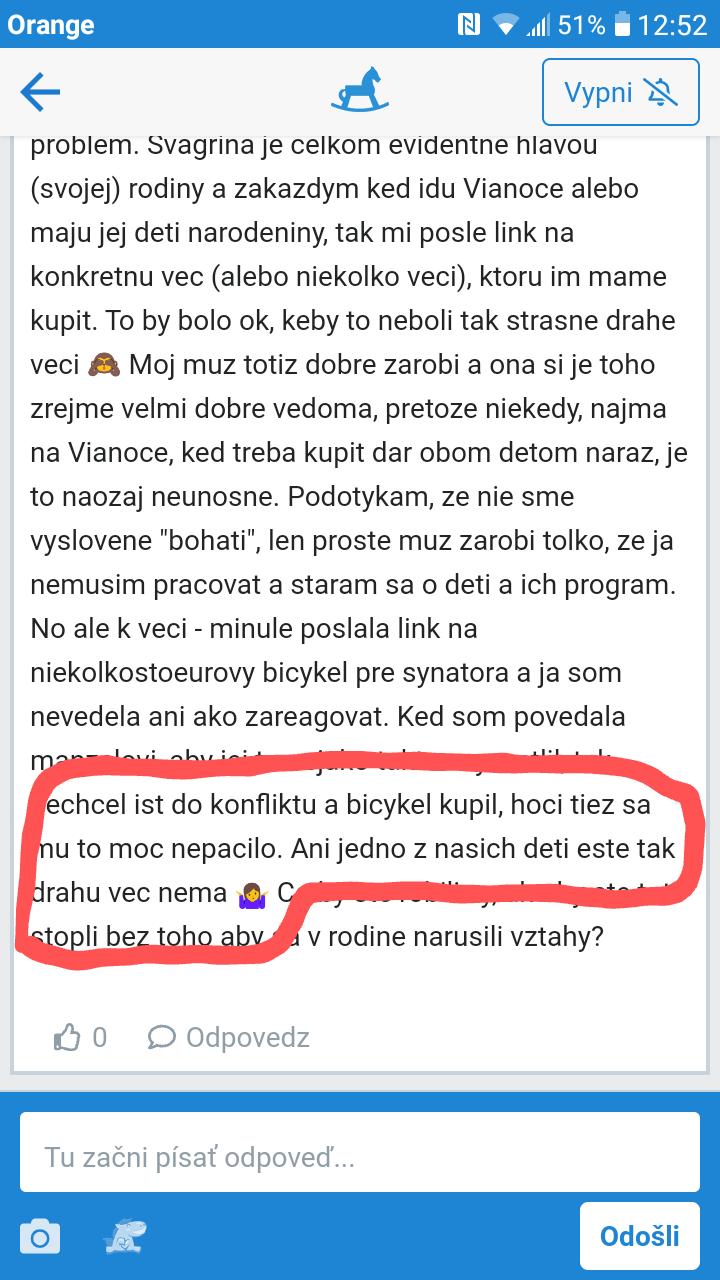Go back using the arrow
The width and height of the screenshot is (720, 1280).
[x=40, y=93]
